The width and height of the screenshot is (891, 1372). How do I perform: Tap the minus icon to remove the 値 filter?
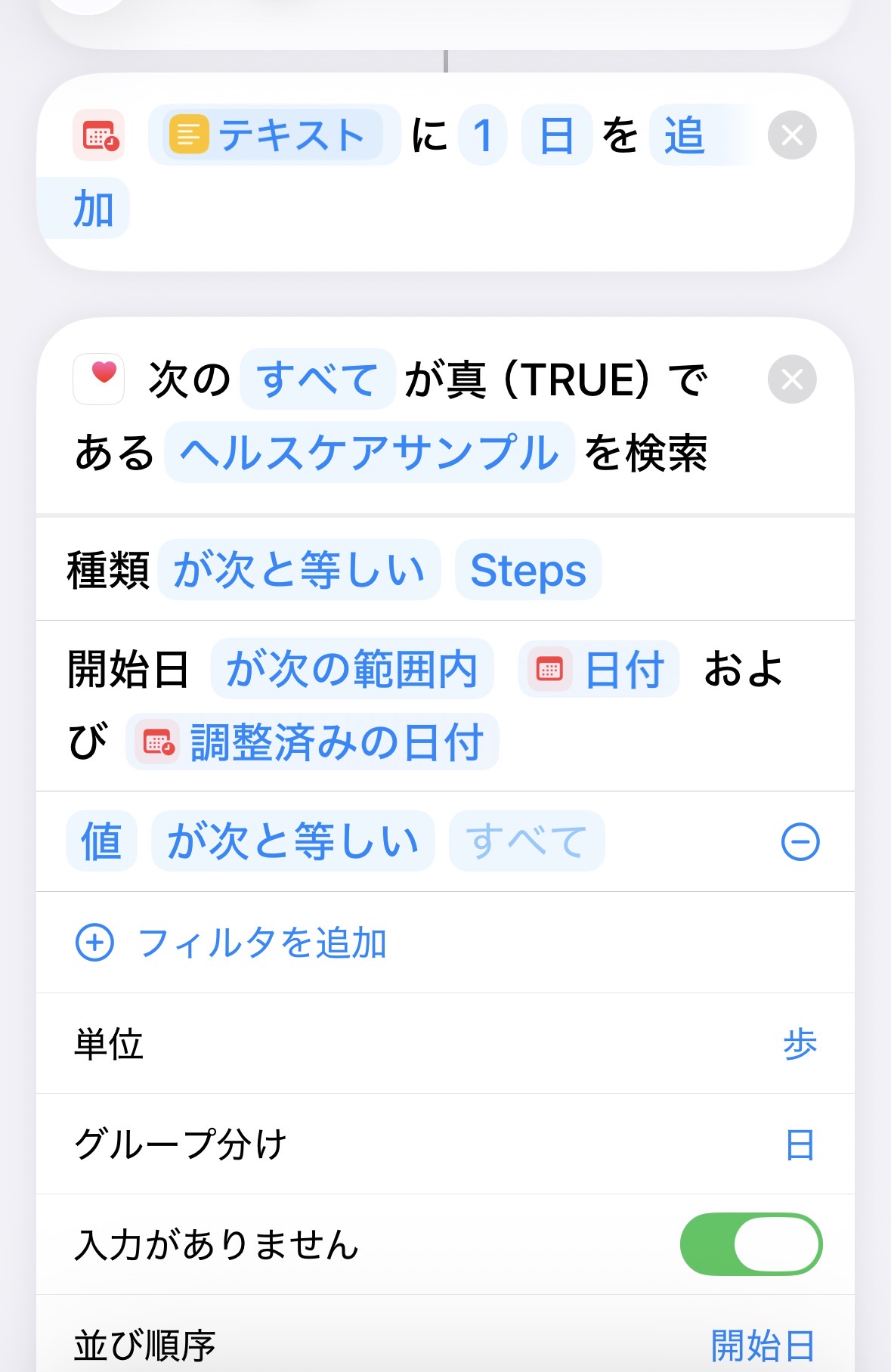800,841
